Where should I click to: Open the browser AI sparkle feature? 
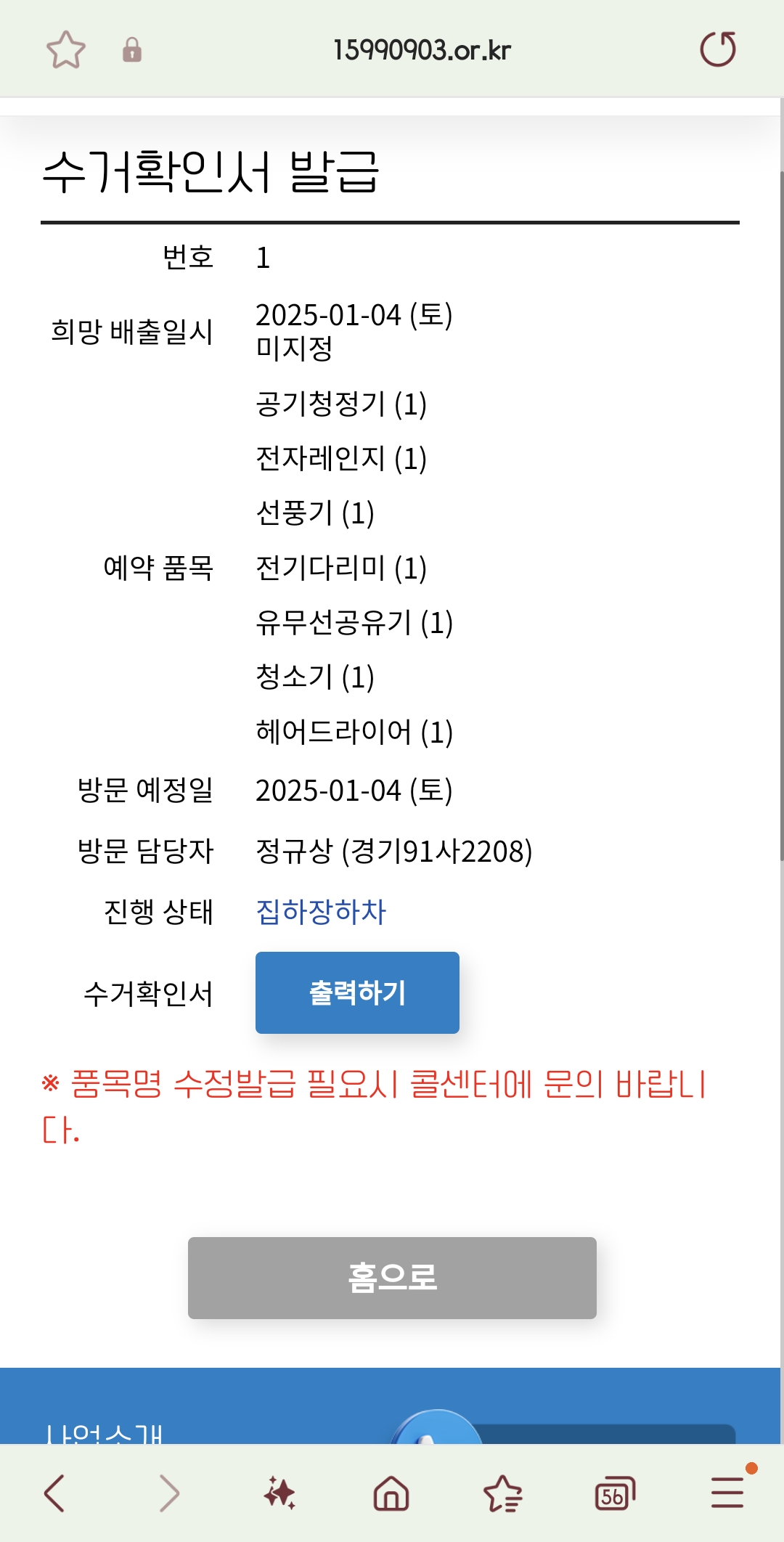point(279,1493)
